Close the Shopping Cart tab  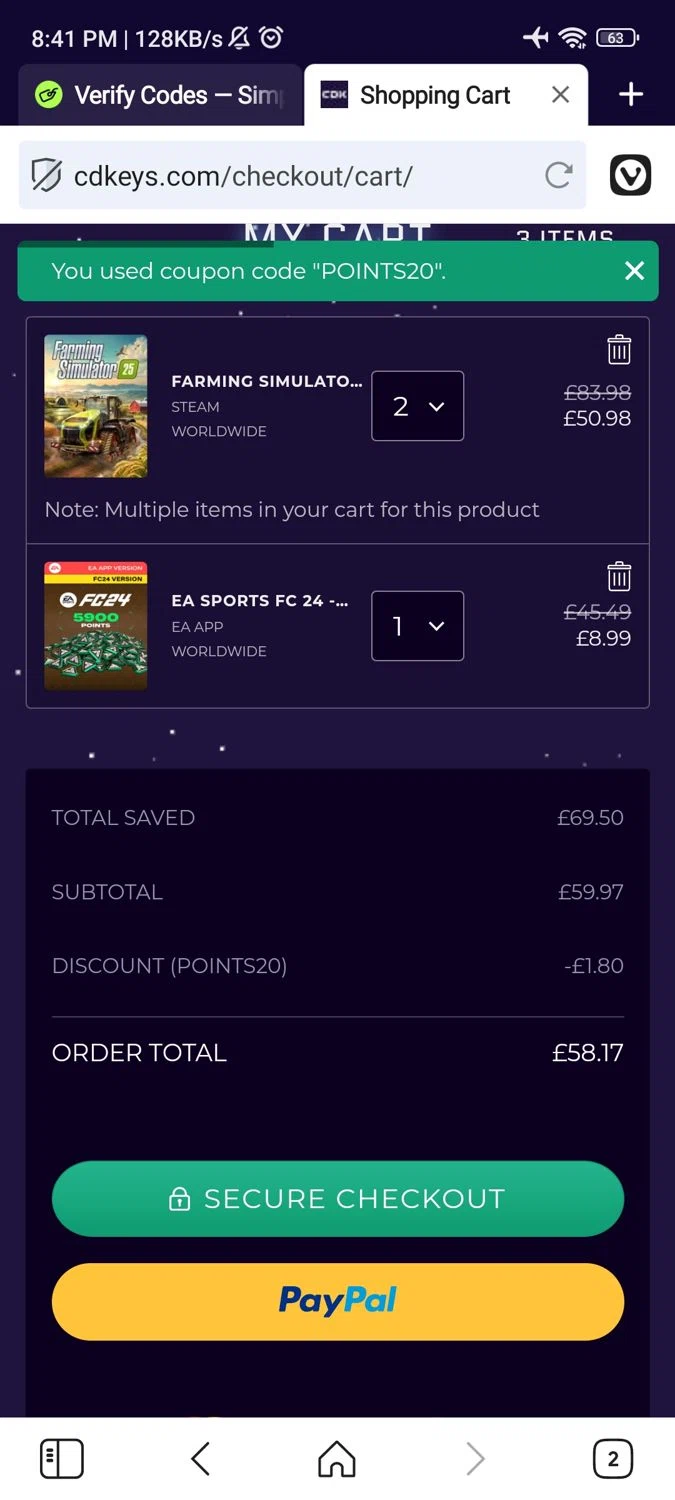560,95
